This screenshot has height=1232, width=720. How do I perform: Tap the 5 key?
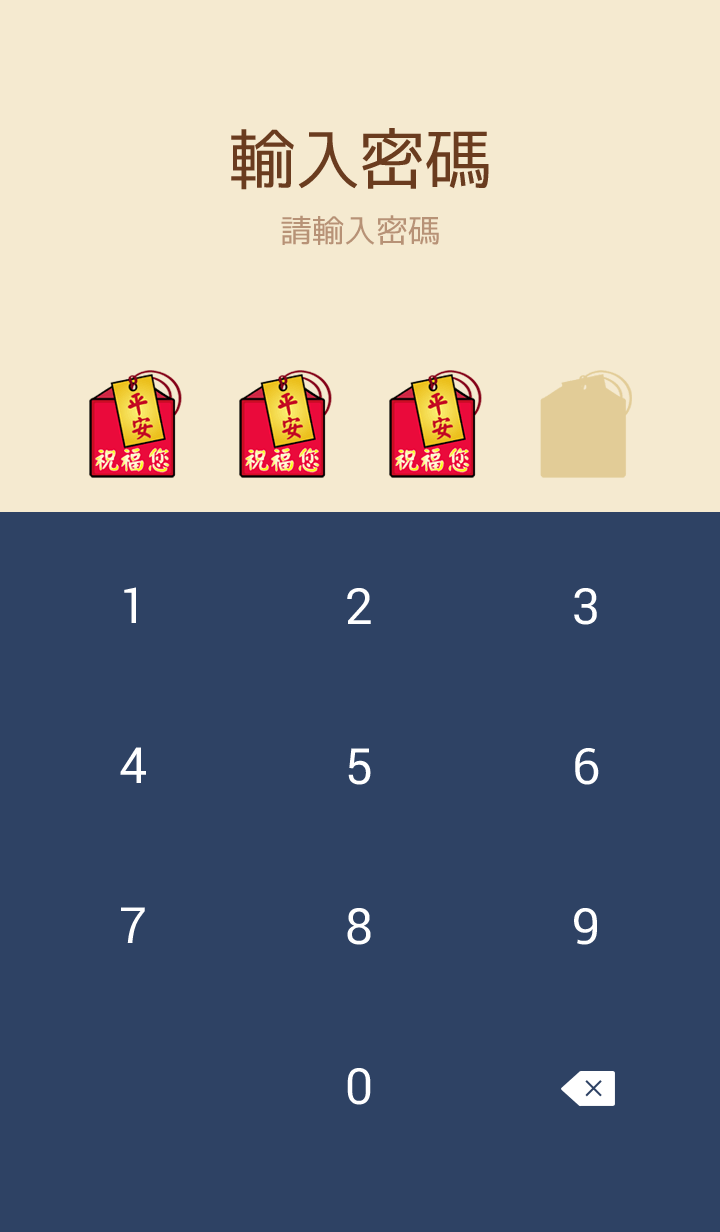coord(359,767)
